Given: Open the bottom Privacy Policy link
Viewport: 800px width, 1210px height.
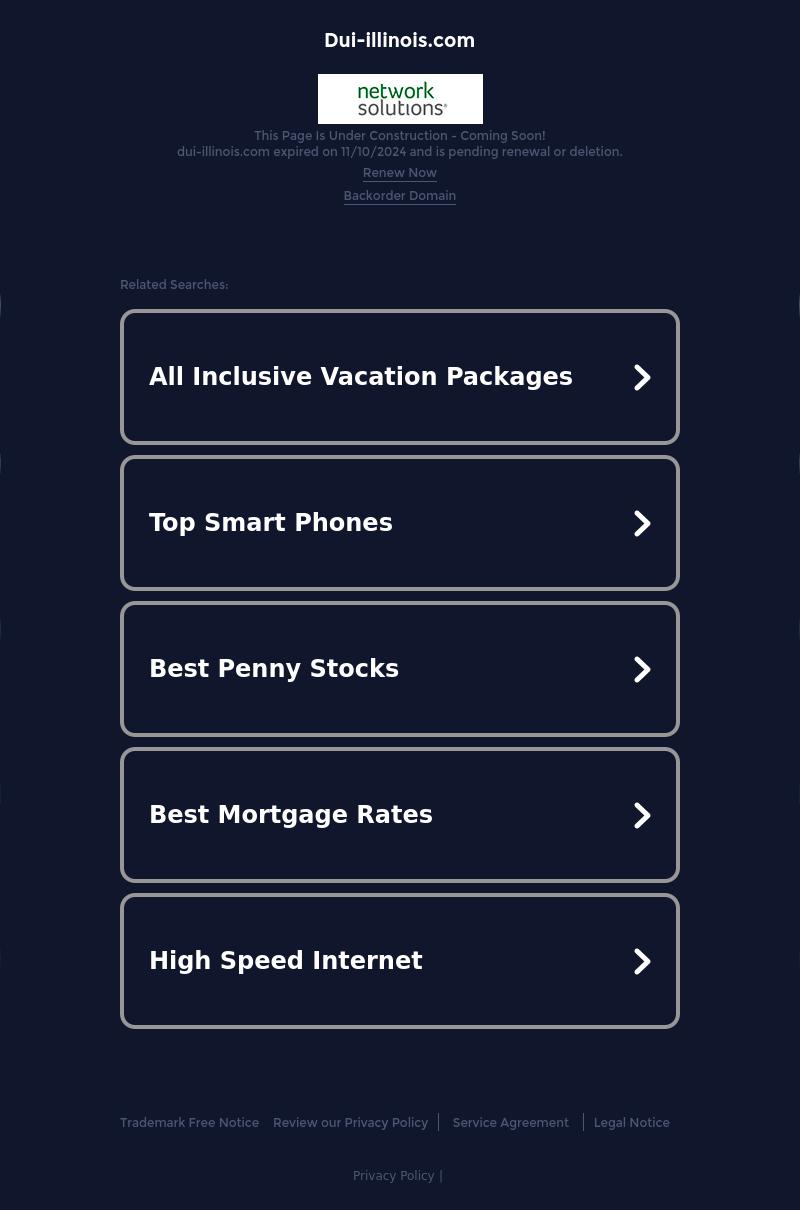Looking at the screenshot, I should (393, 1176).
